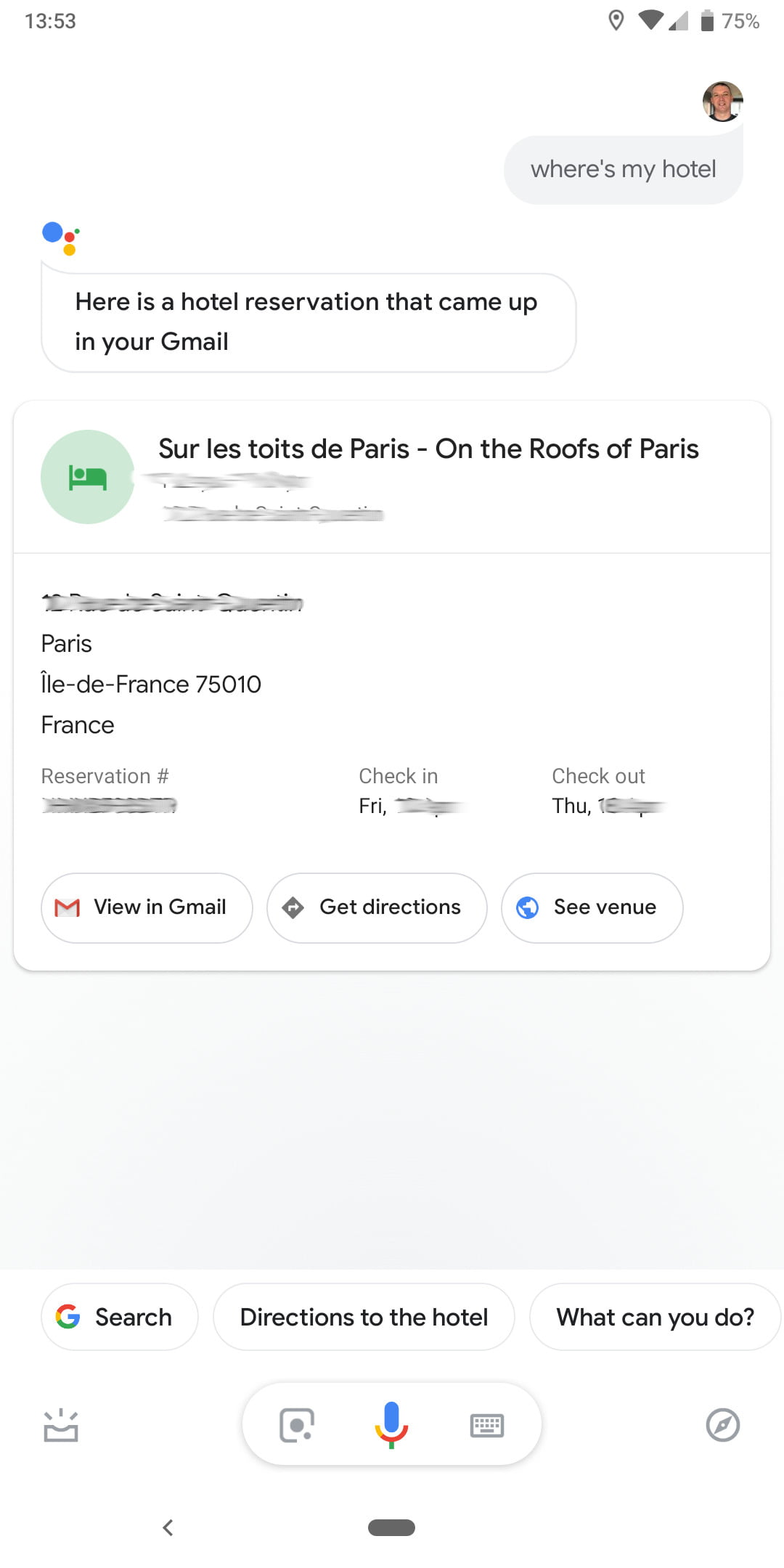Tap the microphone to speak a query
This screenshot has width=784, height=1568.
391,1424
